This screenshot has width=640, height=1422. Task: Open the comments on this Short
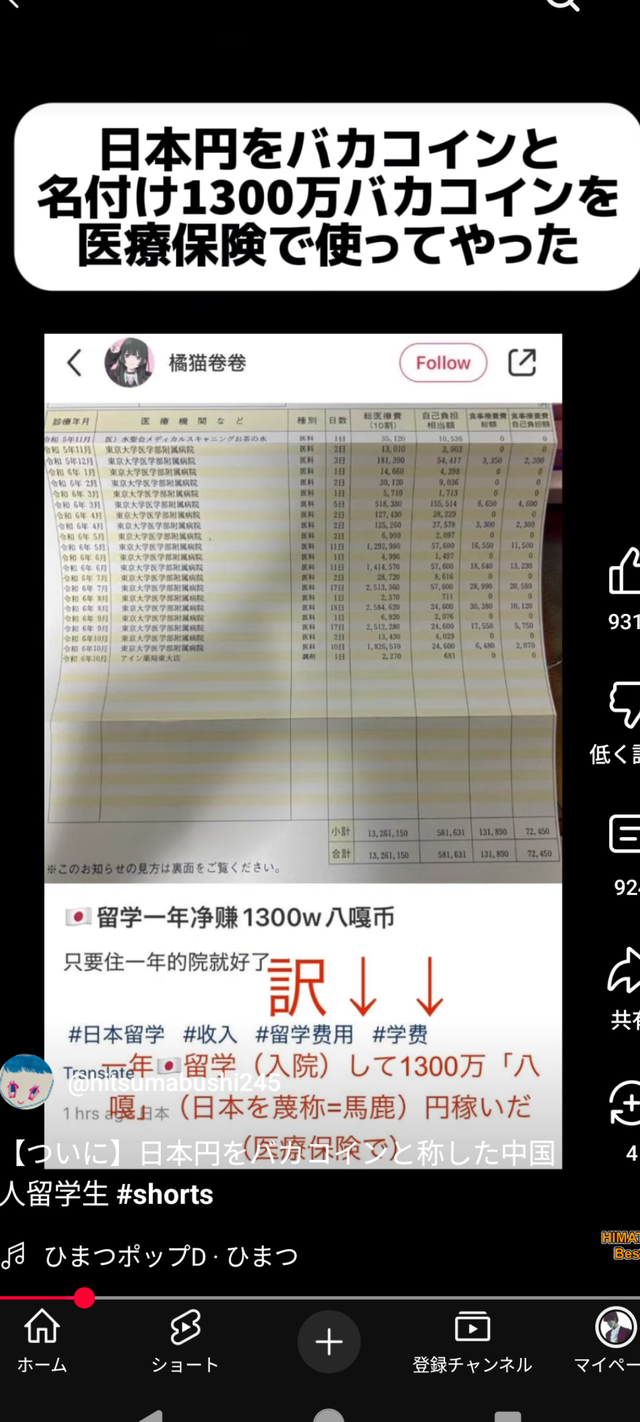tap(625, 834)
